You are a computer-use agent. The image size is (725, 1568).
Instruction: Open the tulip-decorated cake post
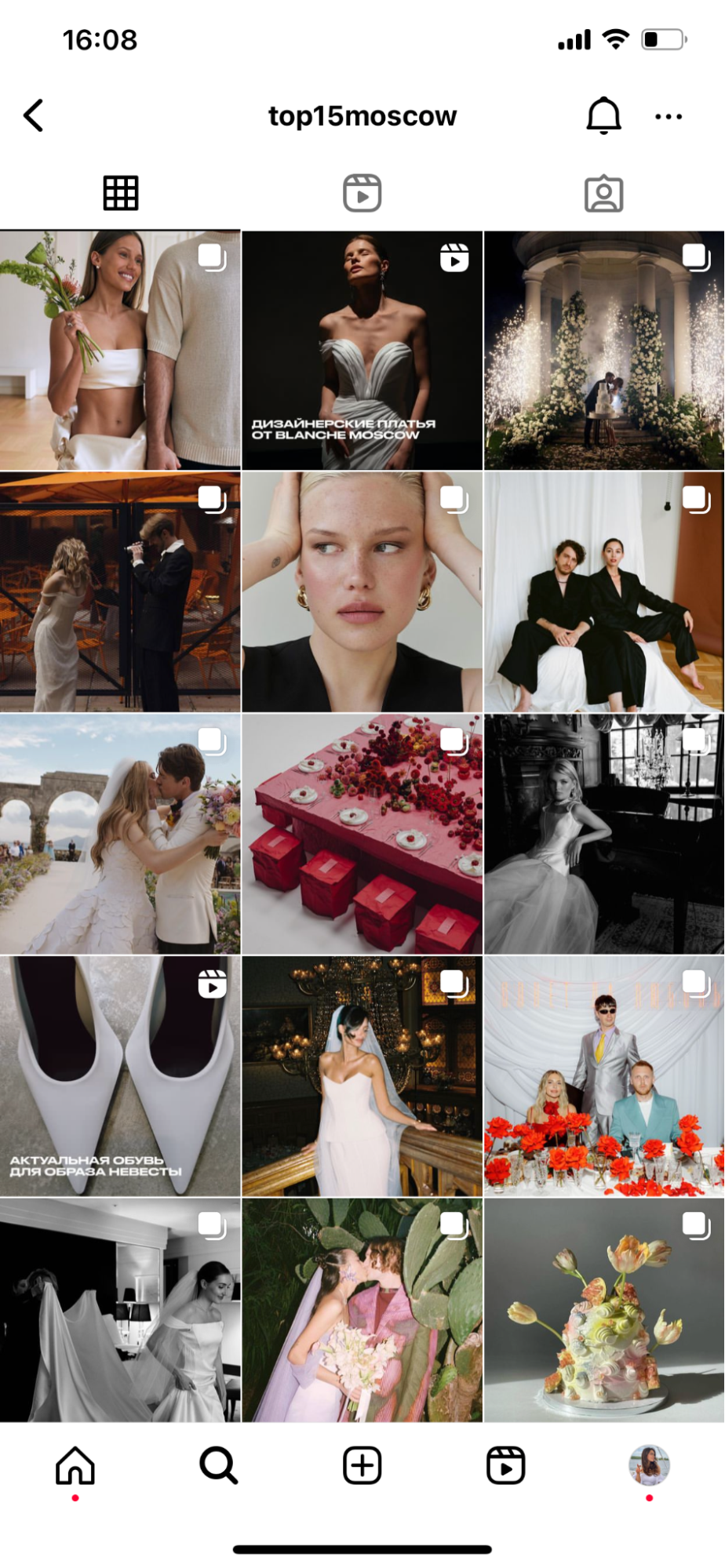(603, 1308)
